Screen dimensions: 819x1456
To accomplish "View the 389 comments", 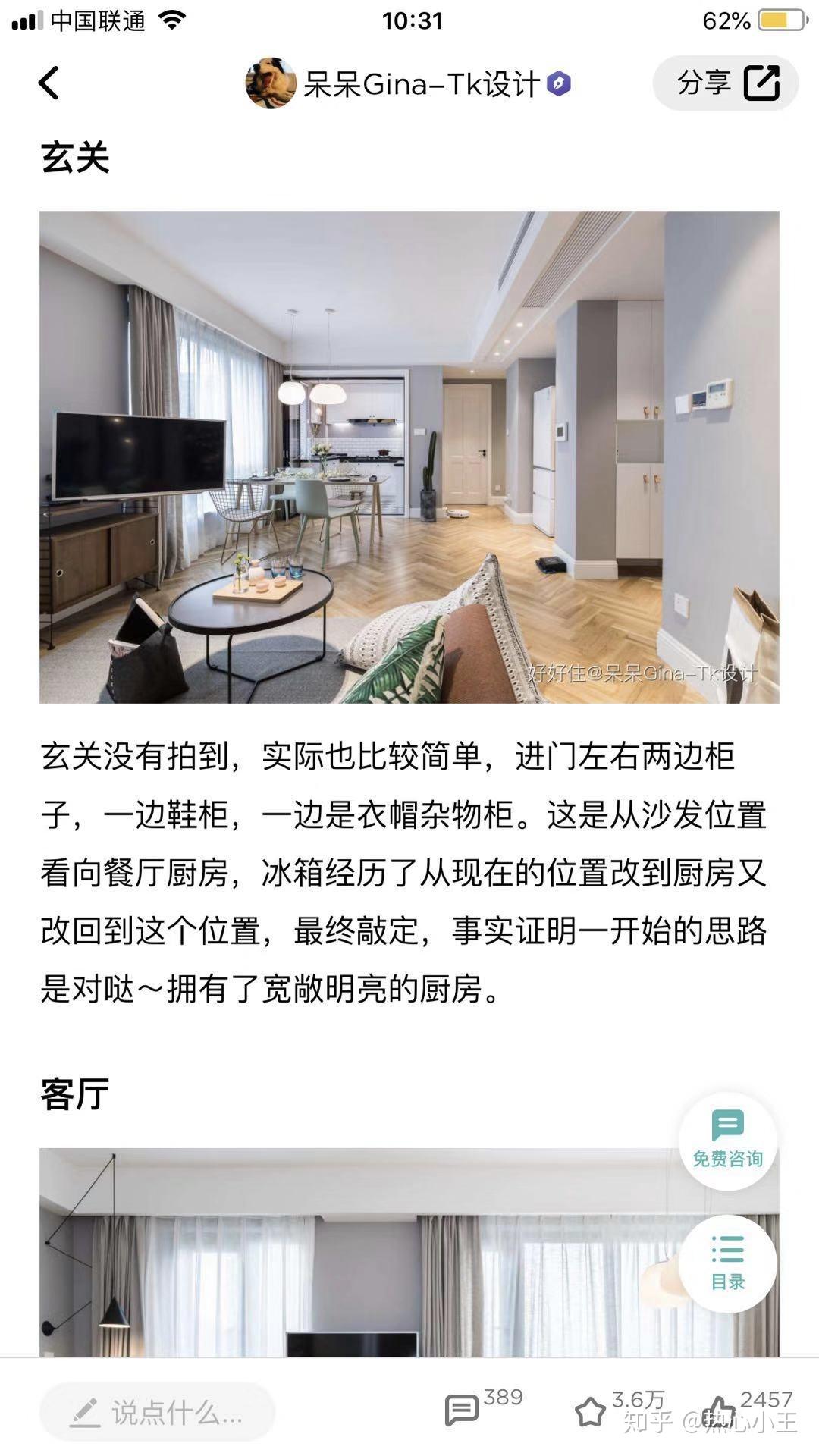I will click(462, 1410).
